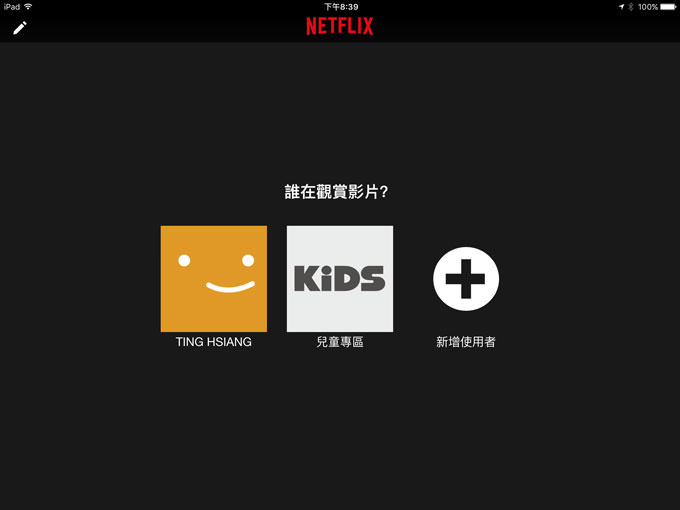Select the TING HSIANG profile
Image resolution: width=680 pixels, height=510 pixels.
point(213,279)
